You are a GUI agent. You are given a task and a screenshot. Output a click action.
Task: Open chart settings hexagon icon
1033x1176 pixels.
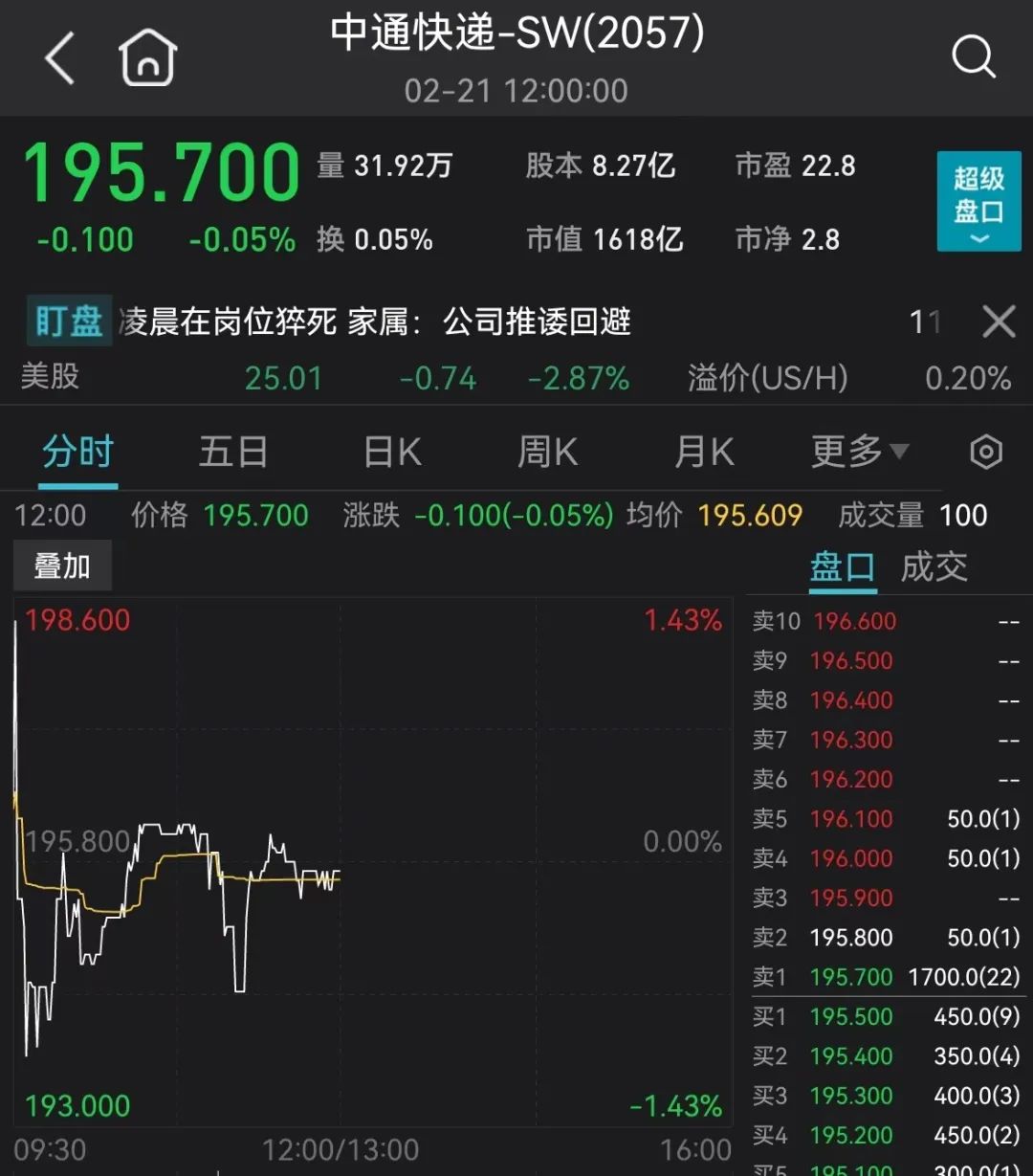coord(985,452)
